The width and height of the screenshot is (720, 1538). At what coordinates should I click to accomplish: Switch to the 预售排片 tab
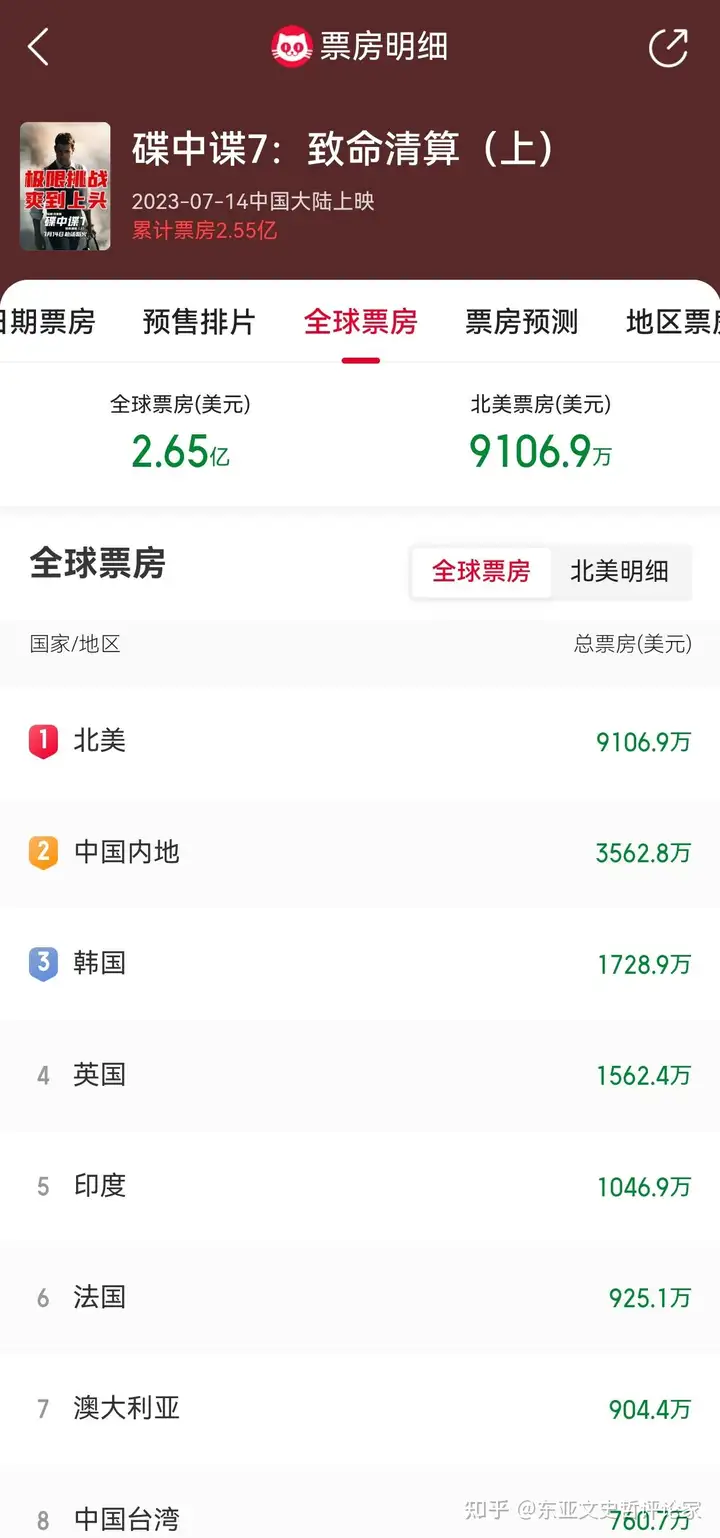pos(199,322)
